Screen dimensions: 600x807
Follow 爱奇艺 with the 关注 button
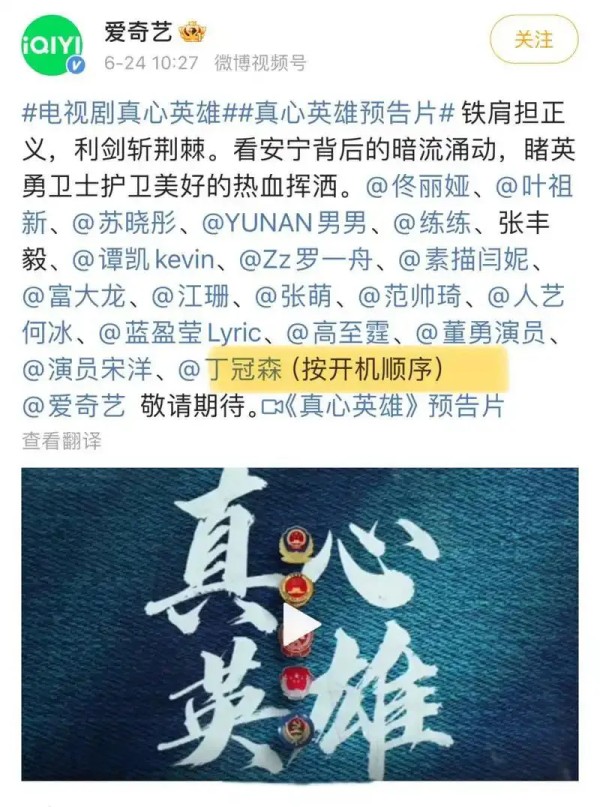point(533,40)
